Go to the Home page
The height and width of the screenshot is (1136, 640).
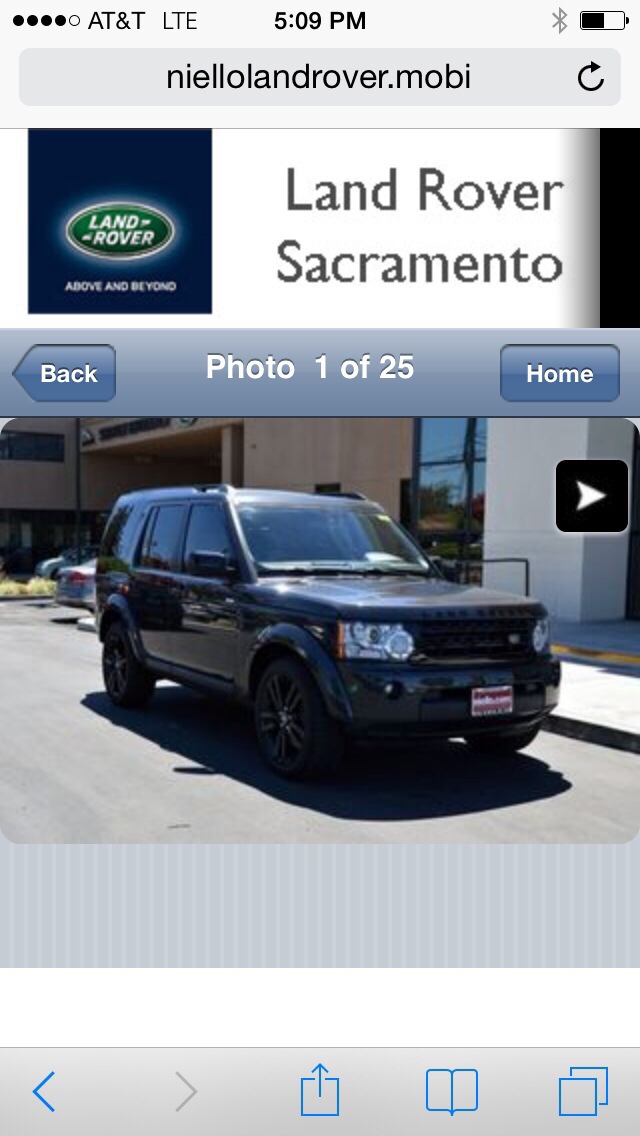pos(560,373)
